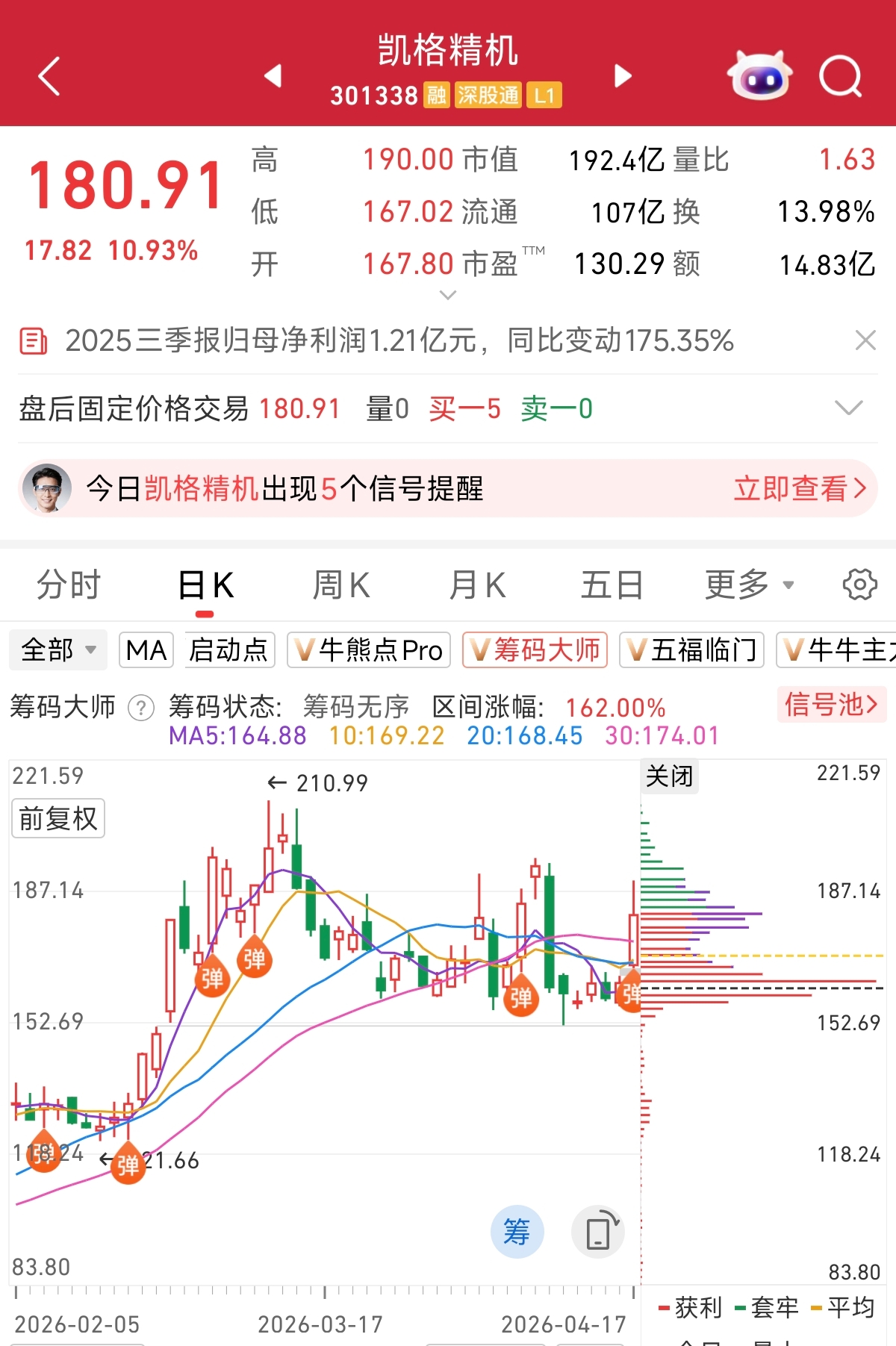Select the 牛熊点Pro indicator chip
This screenshot has height=1346, width=896.
click(370, 650)
